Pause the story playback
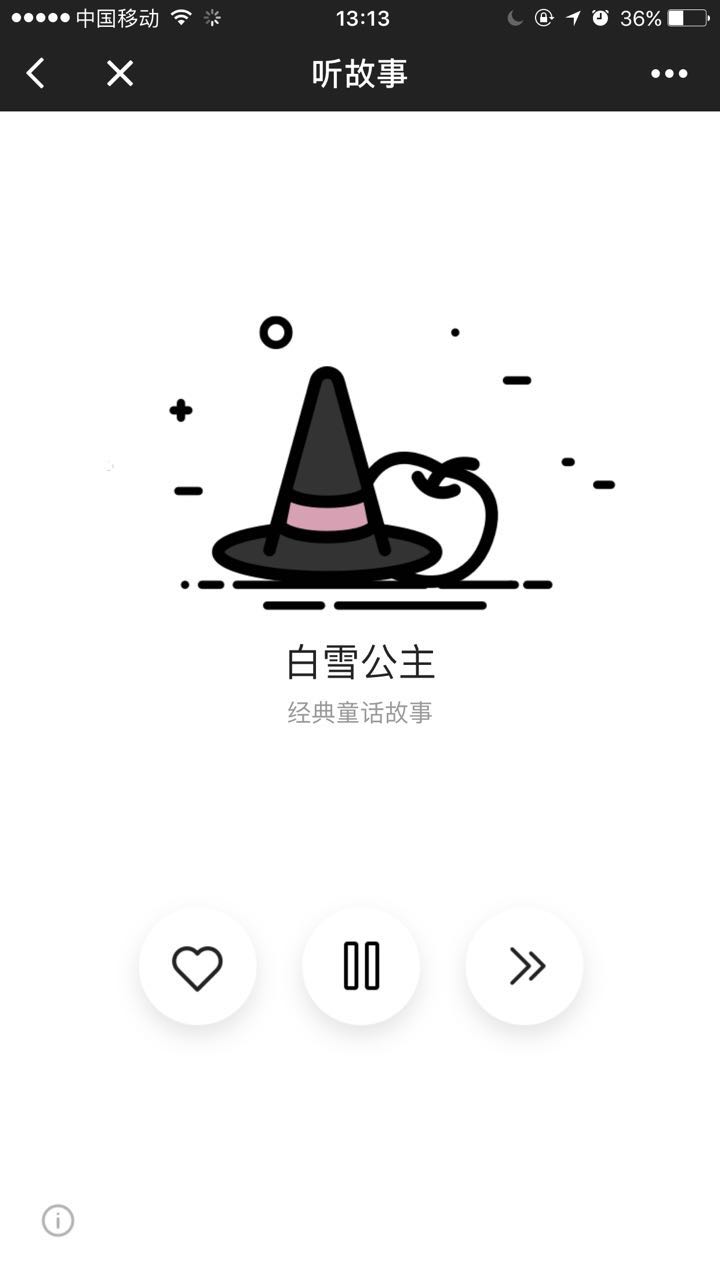720x1280 pixels. tap(361, 966)
